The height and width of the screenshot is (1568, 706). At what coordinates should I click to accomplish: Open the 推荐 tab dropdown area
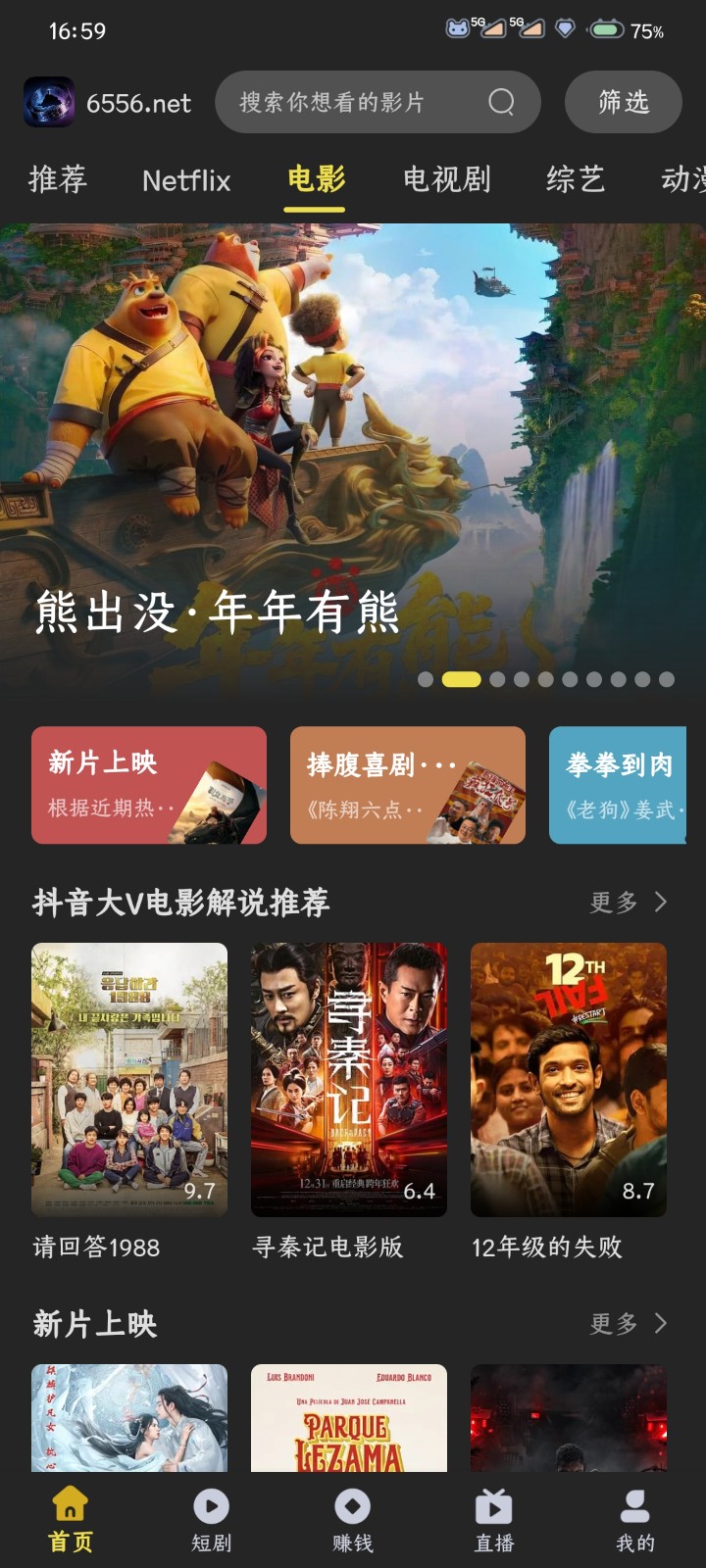point(57,180)
